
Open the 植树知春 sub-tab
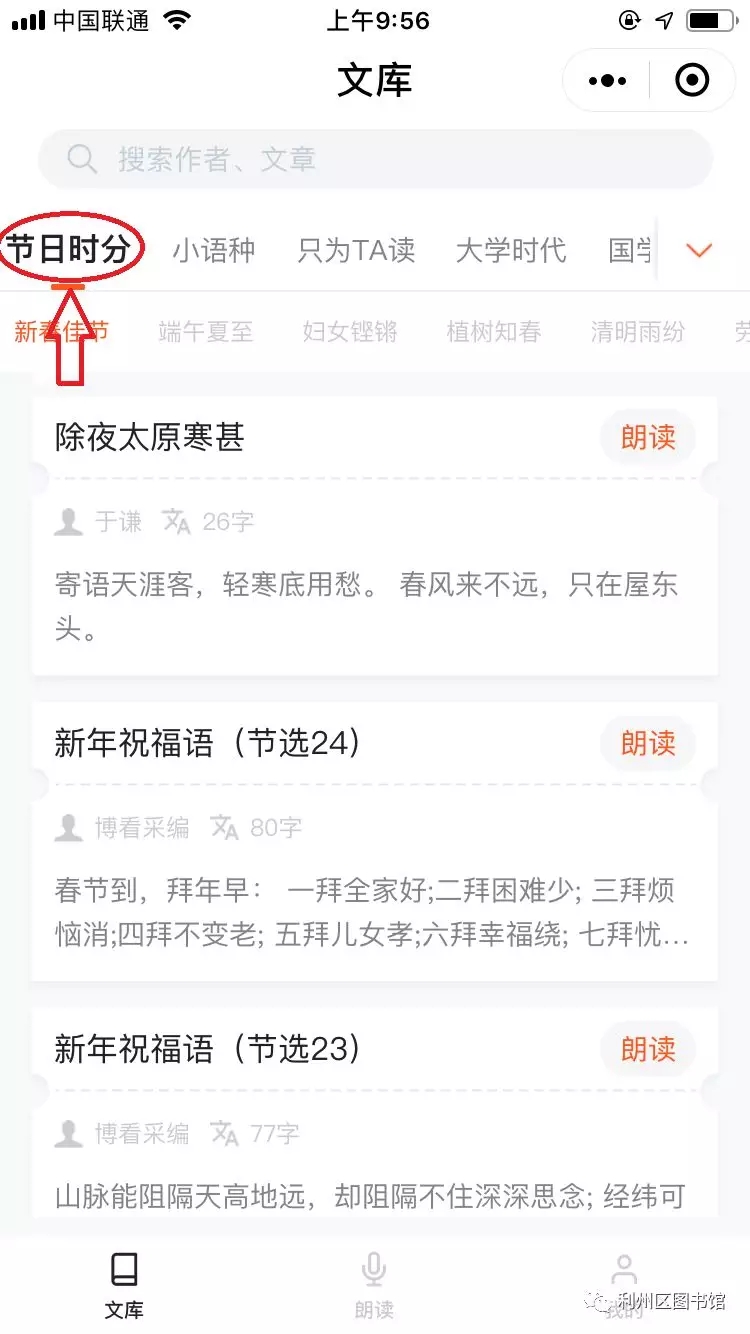(x=492, y=331)
